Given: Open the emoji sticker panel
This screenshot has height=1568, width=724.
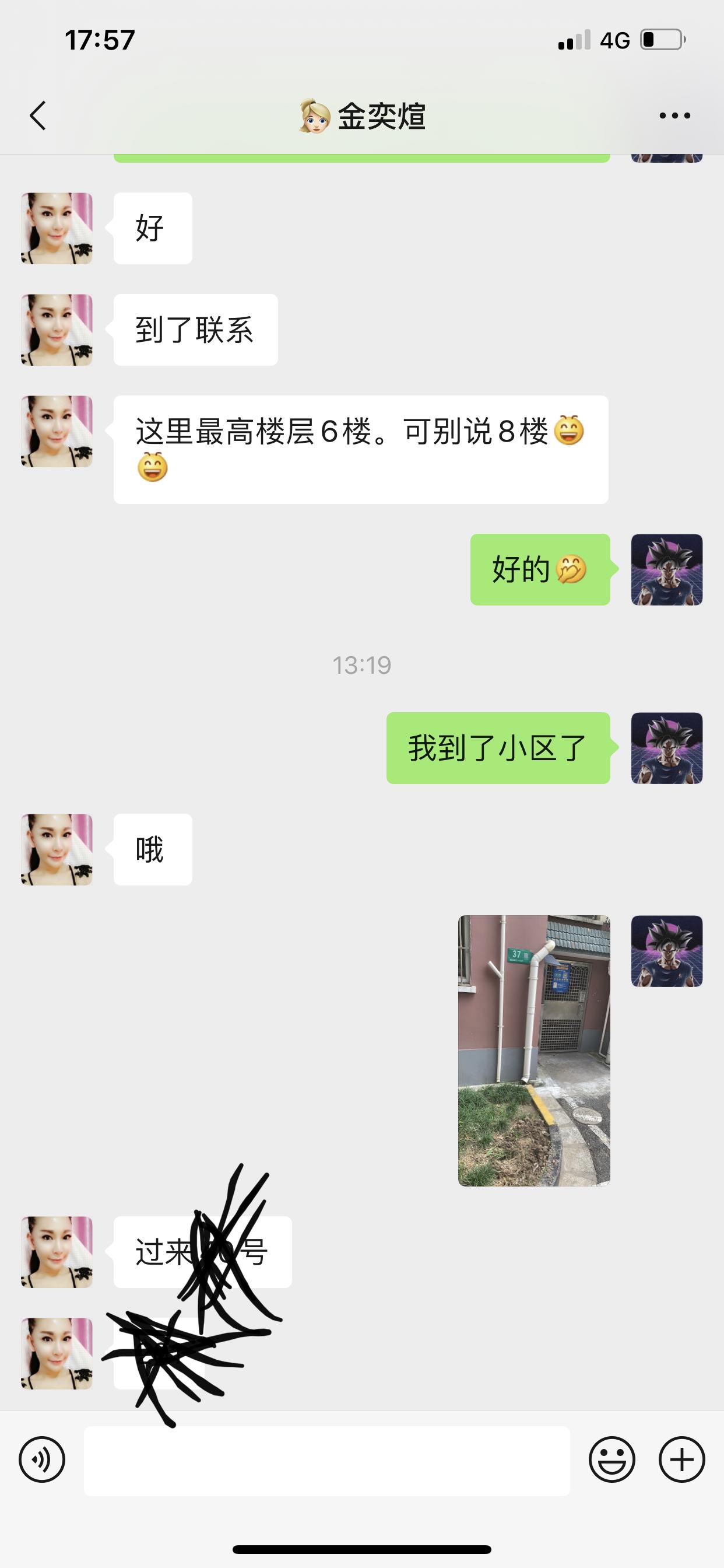Looking at the screenshot, I should 611,1459.
